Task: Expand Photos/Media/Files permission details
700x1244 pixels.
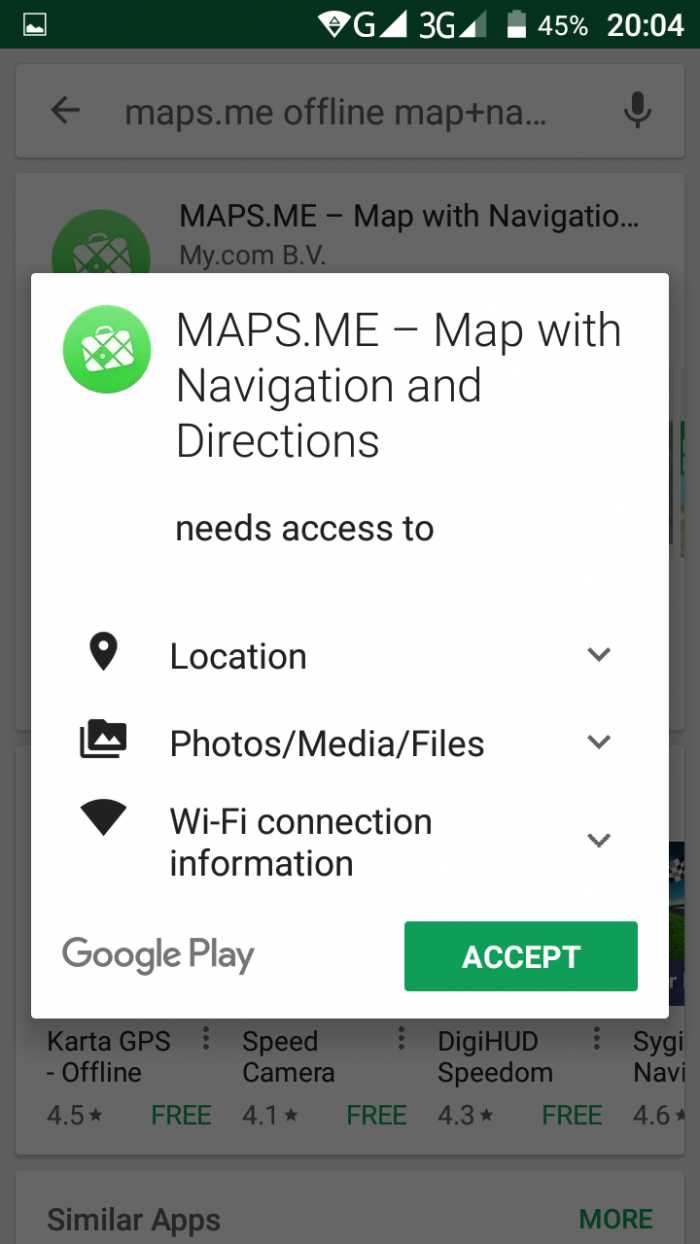Action: point(599,742)
